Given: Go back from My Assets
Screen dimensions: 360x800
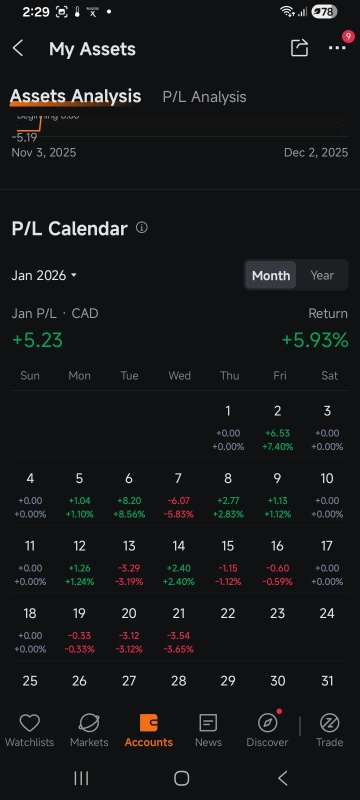Looking at the screenshot, I should 18,48.
